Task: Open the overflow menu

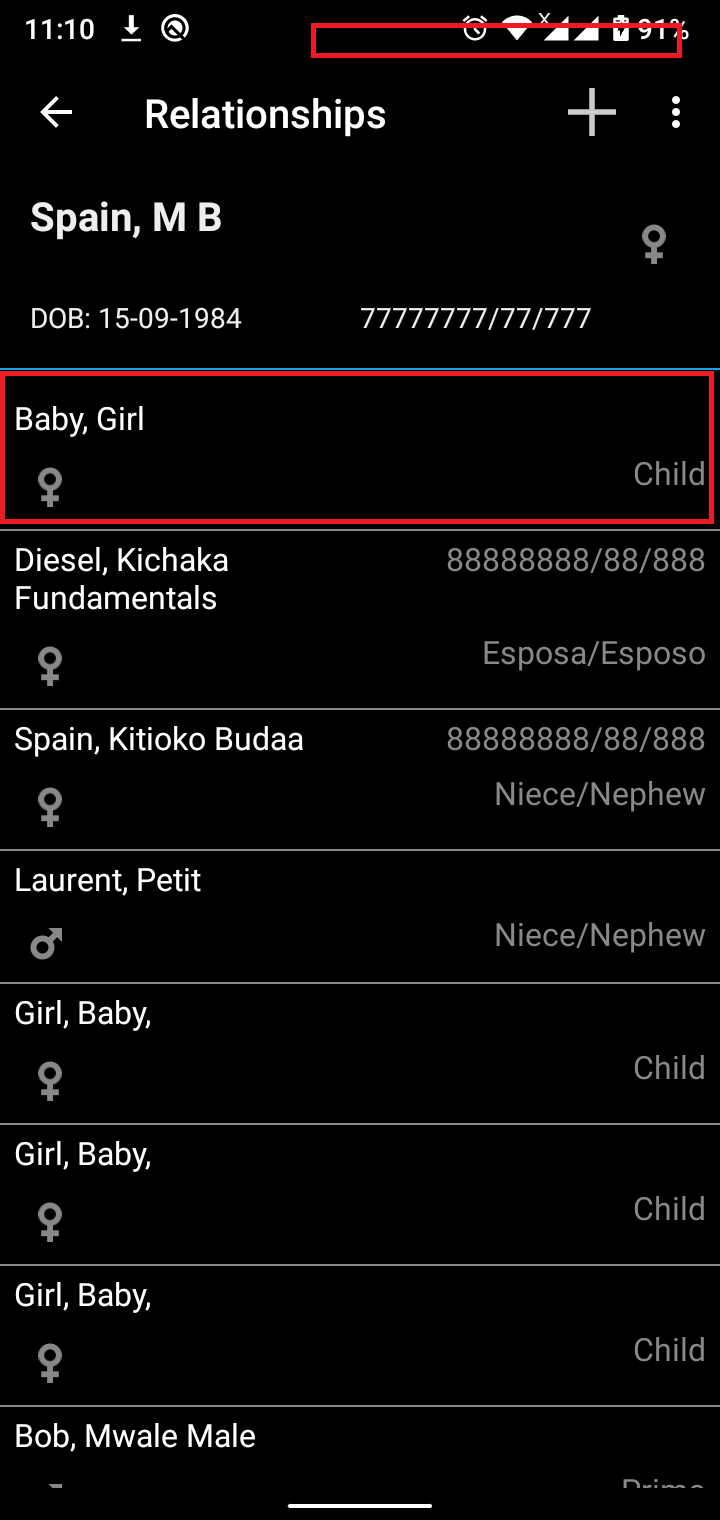Action: [676, 113]
